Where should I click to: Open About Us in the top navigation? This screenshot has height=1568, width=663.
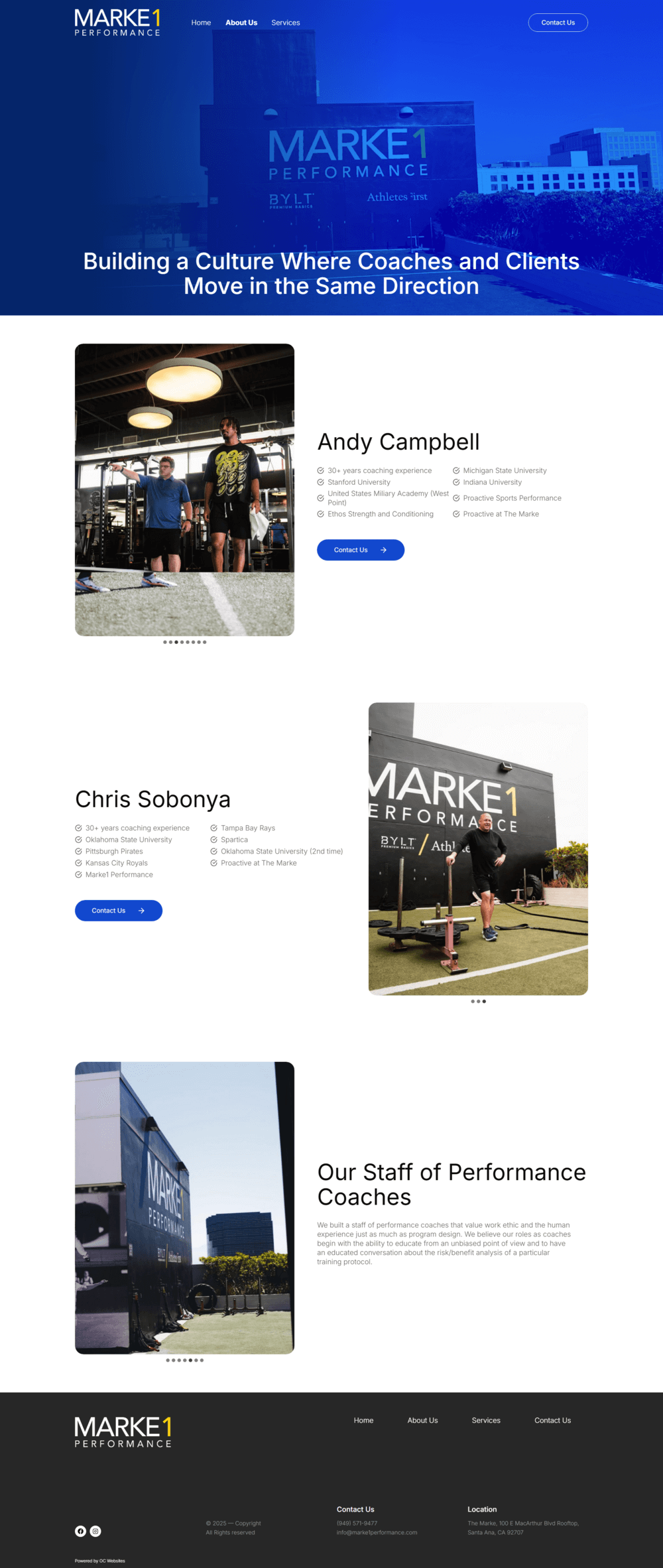241,23
